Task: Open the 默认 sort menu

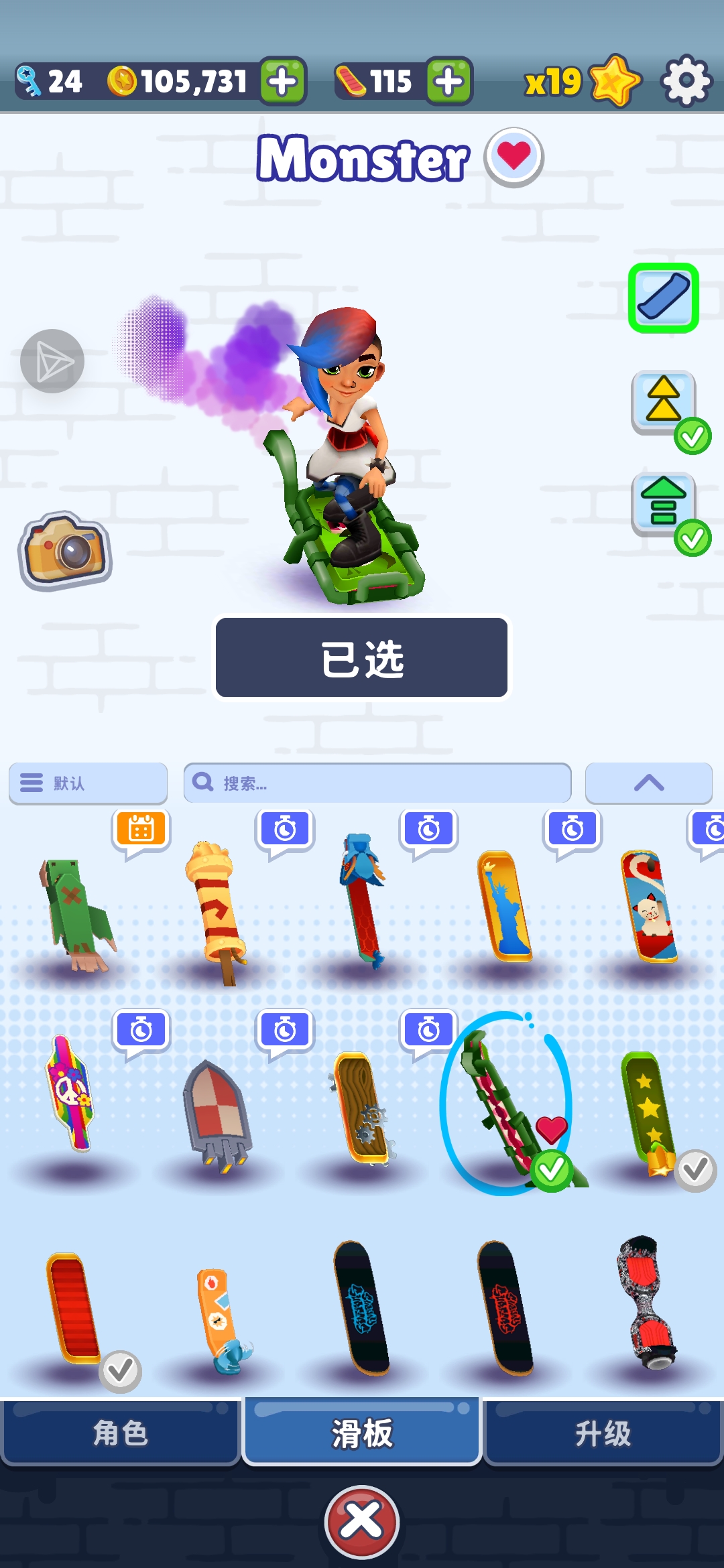Action: (88, 783)
